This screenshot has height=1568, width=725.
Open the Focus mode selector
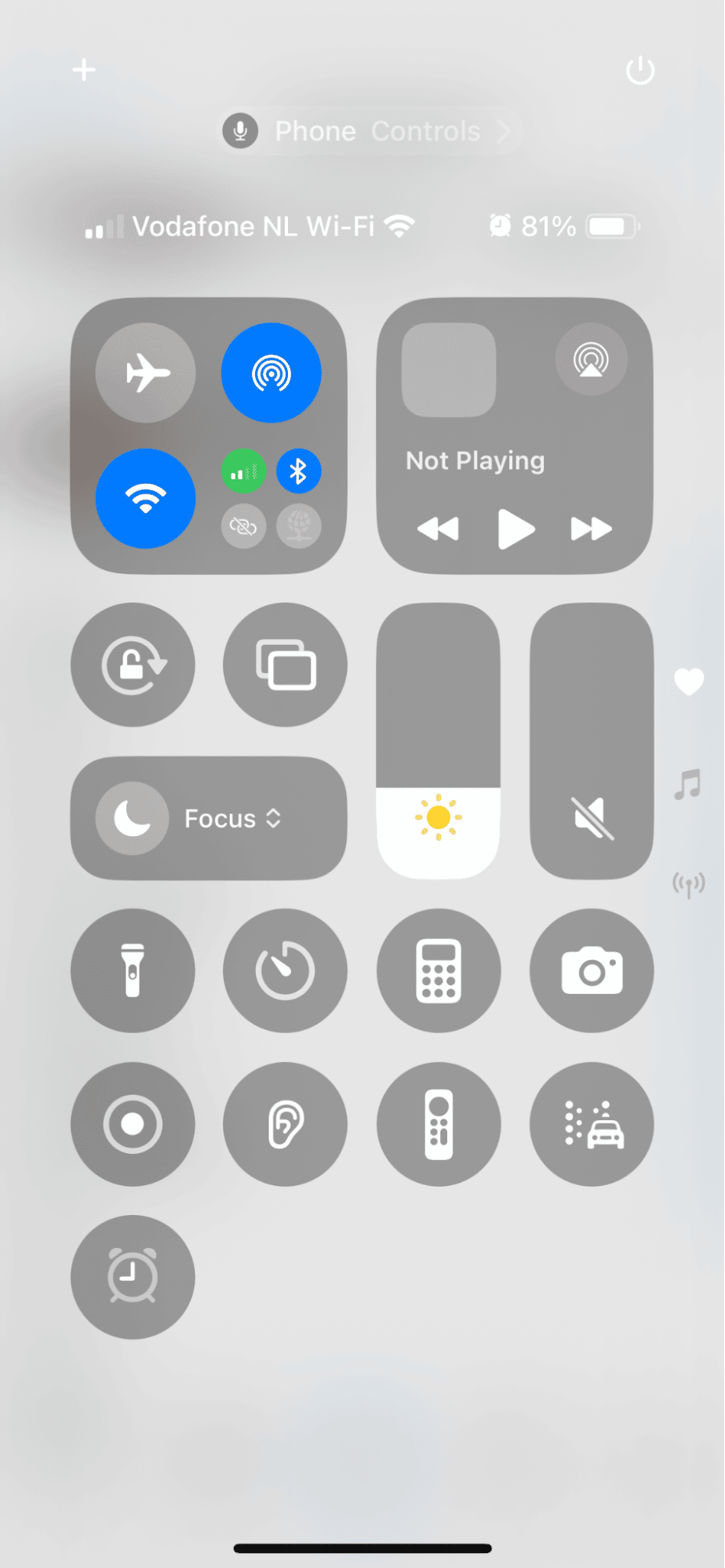[x=208, y=818]
